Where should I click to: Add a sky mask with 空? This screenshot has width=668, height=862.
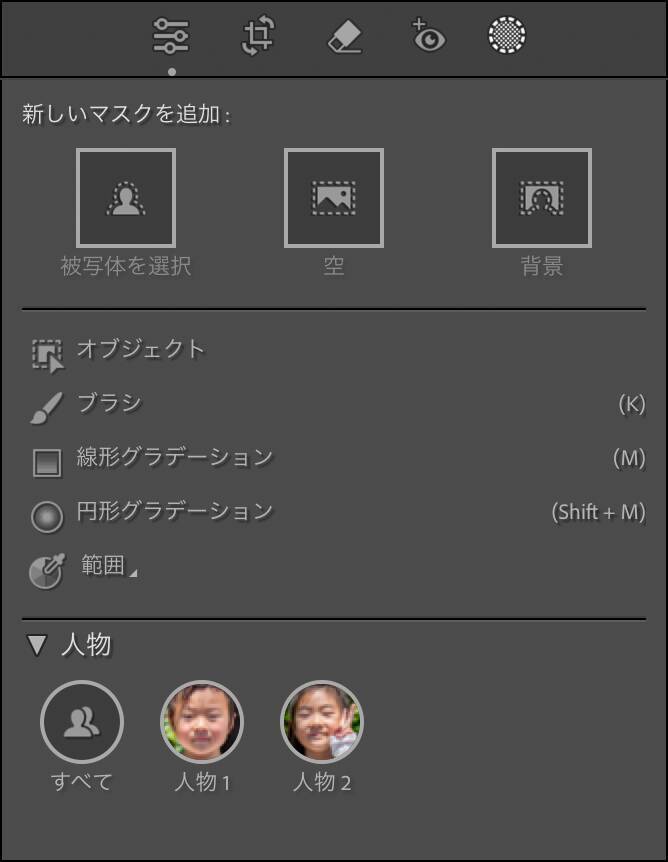click(x=334, y=198)
